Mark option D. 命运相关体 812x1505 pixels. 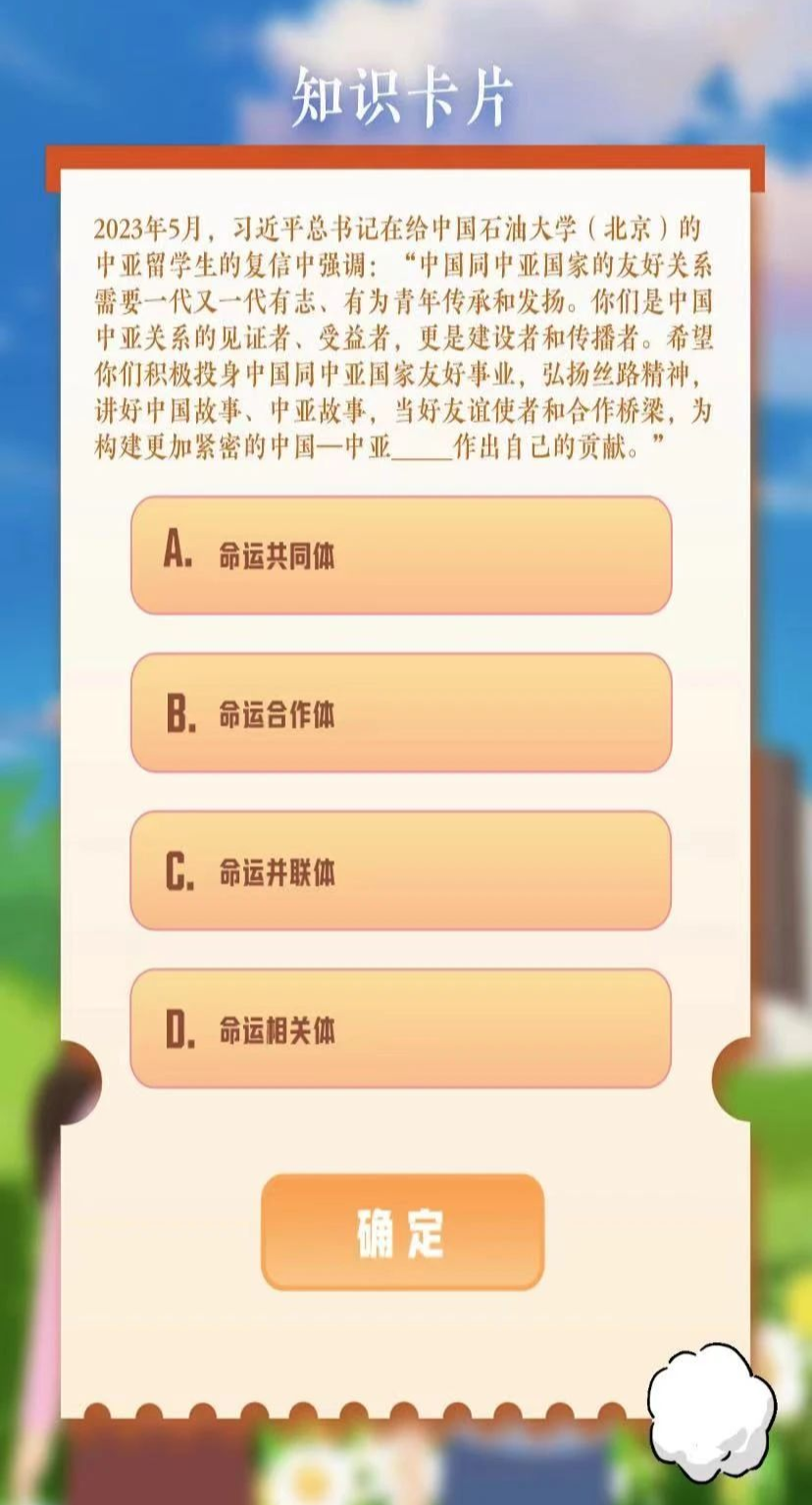pos(400,1029)
